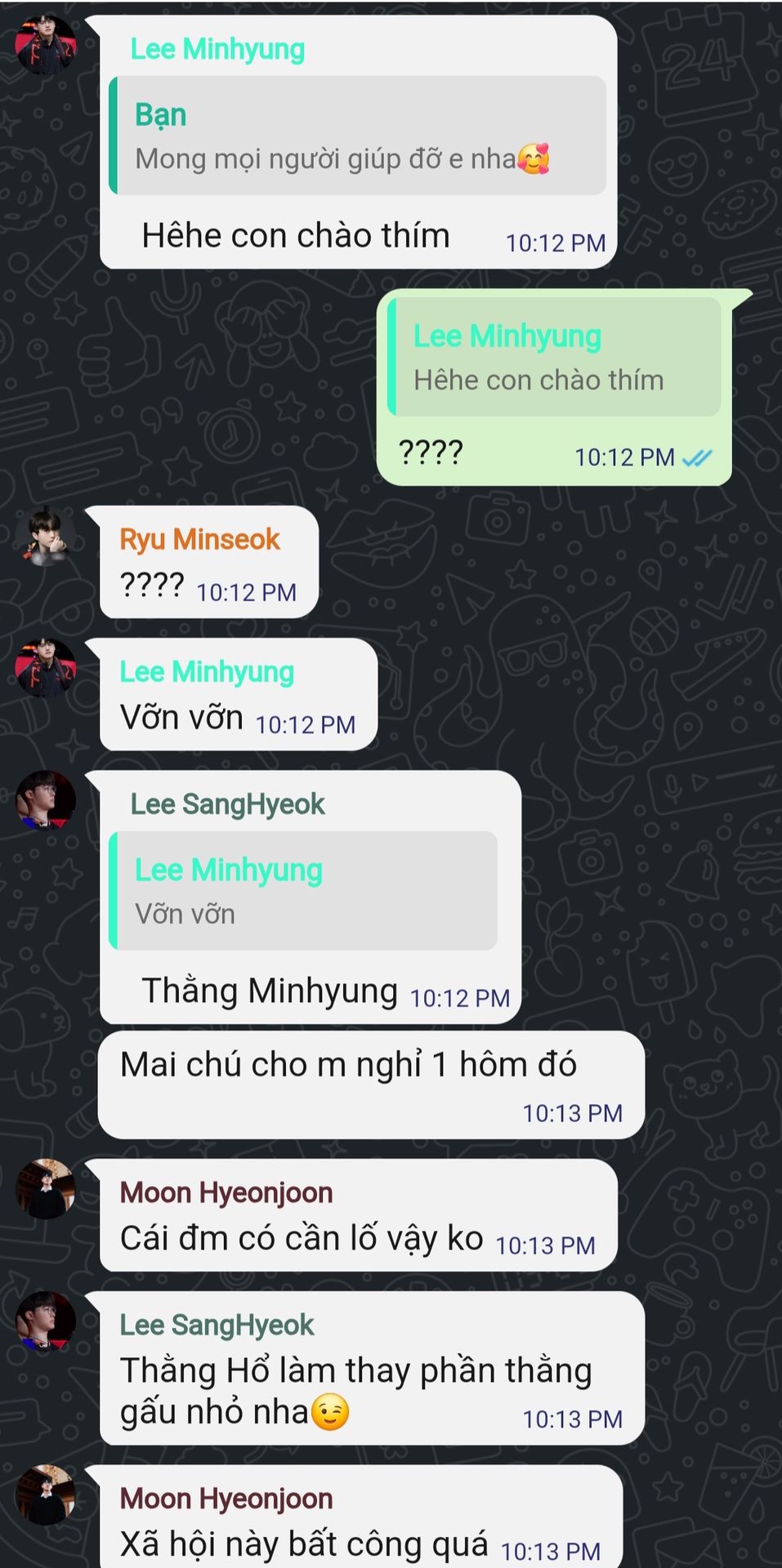Tap Moon Hyeonjoon's name above "Cái đm có cần lố"
The width and height of the screenshot is (782, 1568).
pyautogui.click(x=226, y=1192)
